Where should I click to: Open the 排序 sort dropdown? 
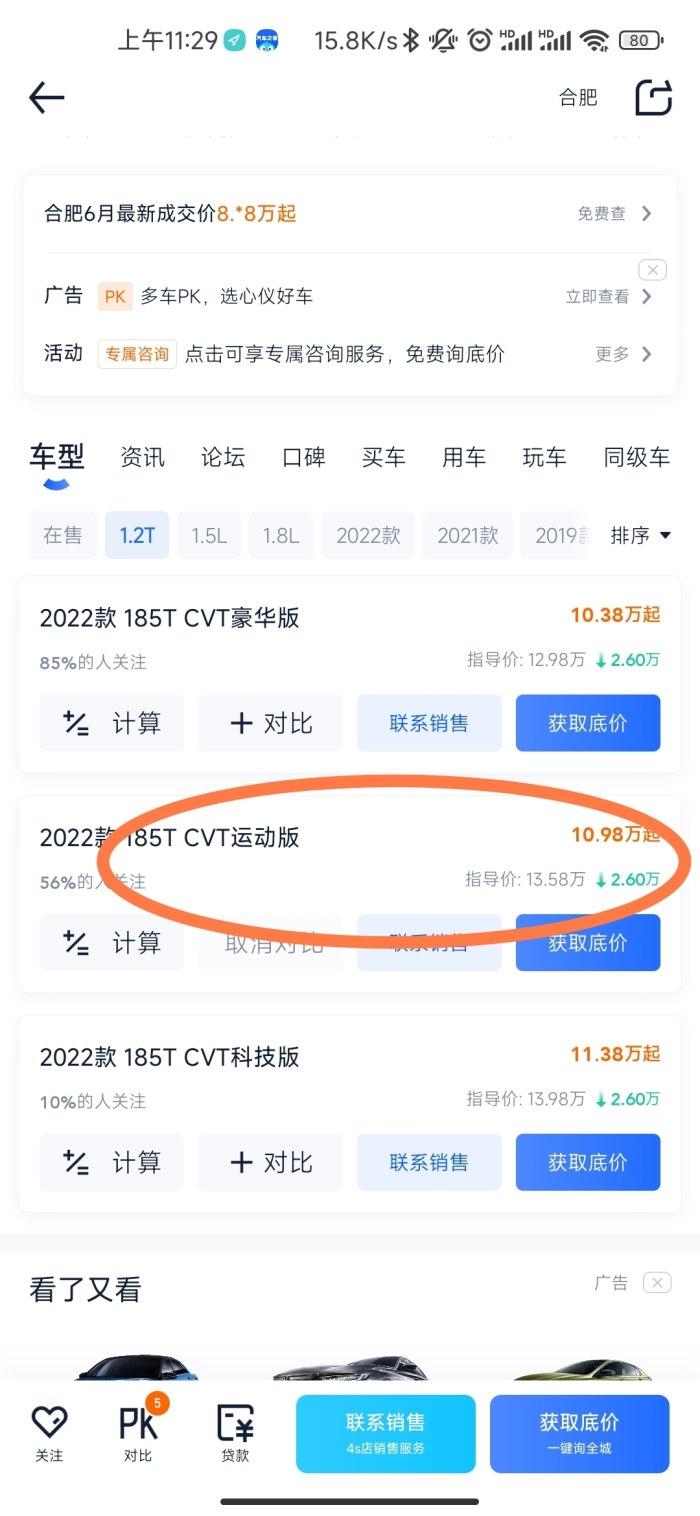coord(640,535)
